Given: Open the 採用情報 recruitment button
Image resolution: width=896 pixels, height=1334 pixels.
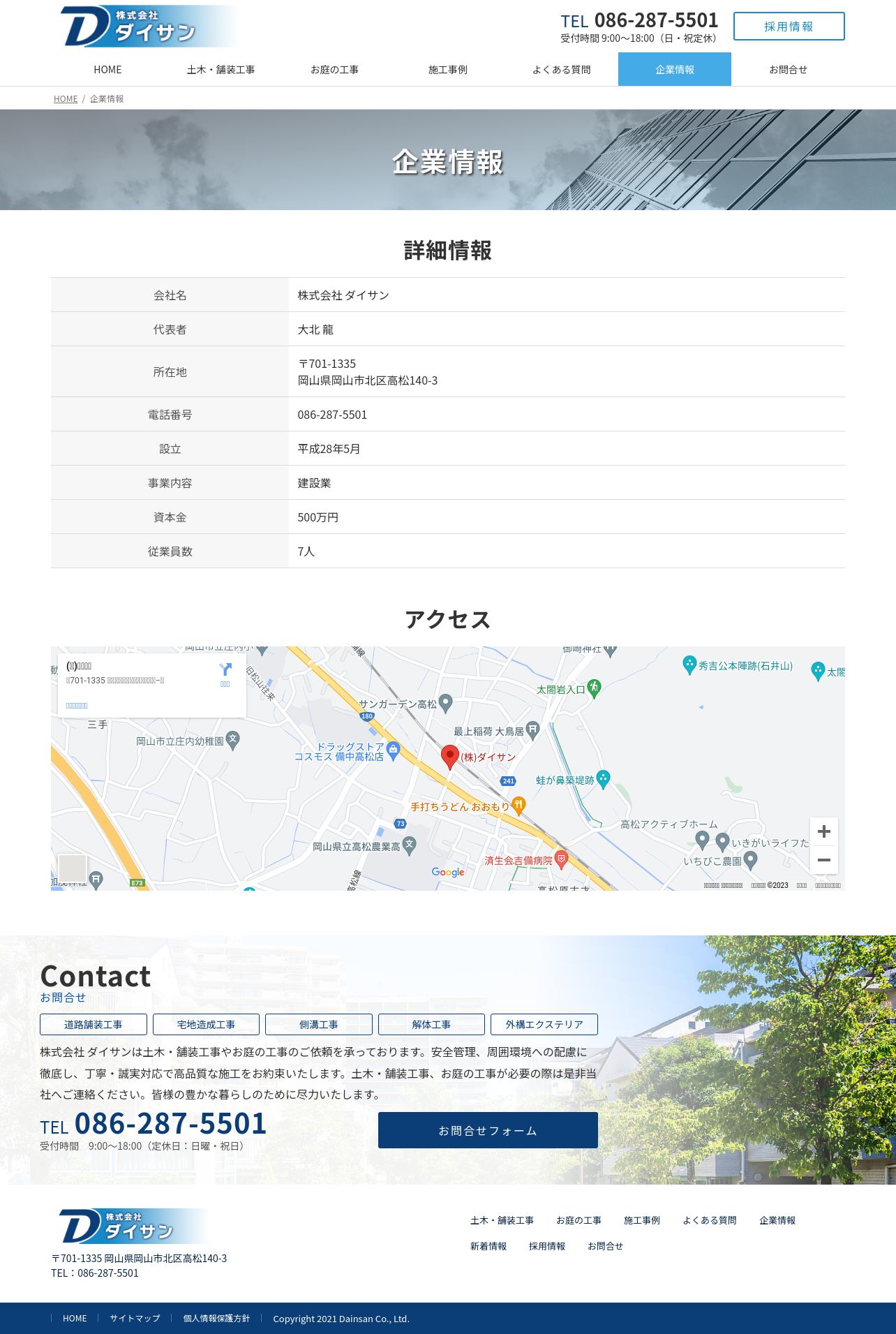Looking at the screenshot, I should pos(789,26).
